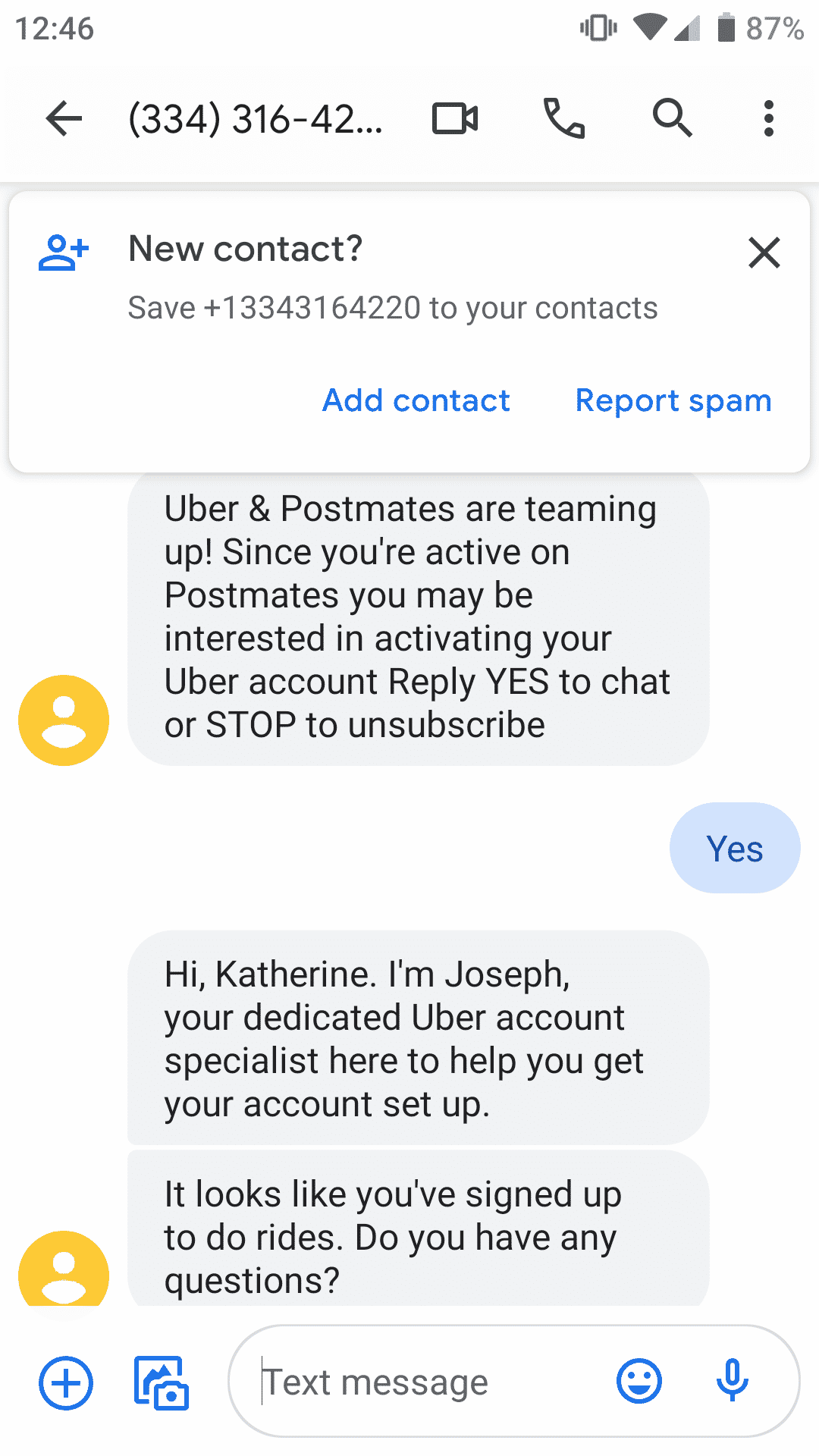
Task: Focus the Text message input field
Action: click(425, 1382)
